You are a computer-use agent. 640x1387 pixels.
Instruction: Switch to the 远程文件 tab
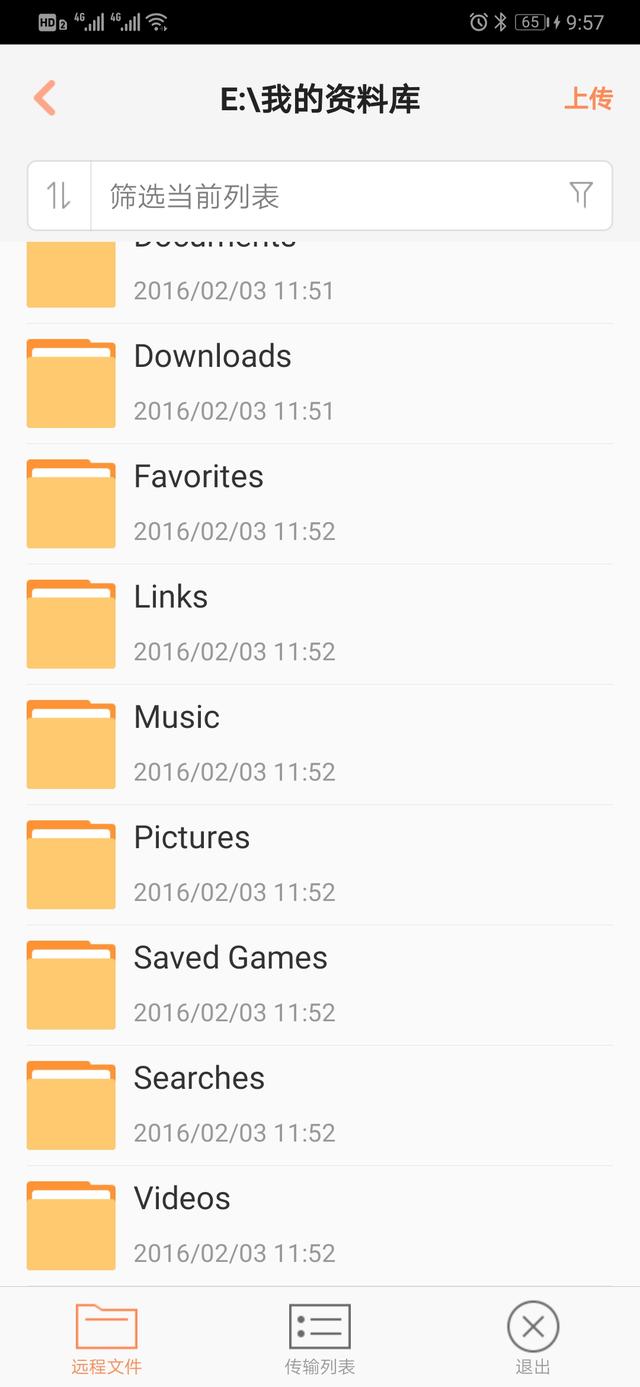(x=106, y=1338)
